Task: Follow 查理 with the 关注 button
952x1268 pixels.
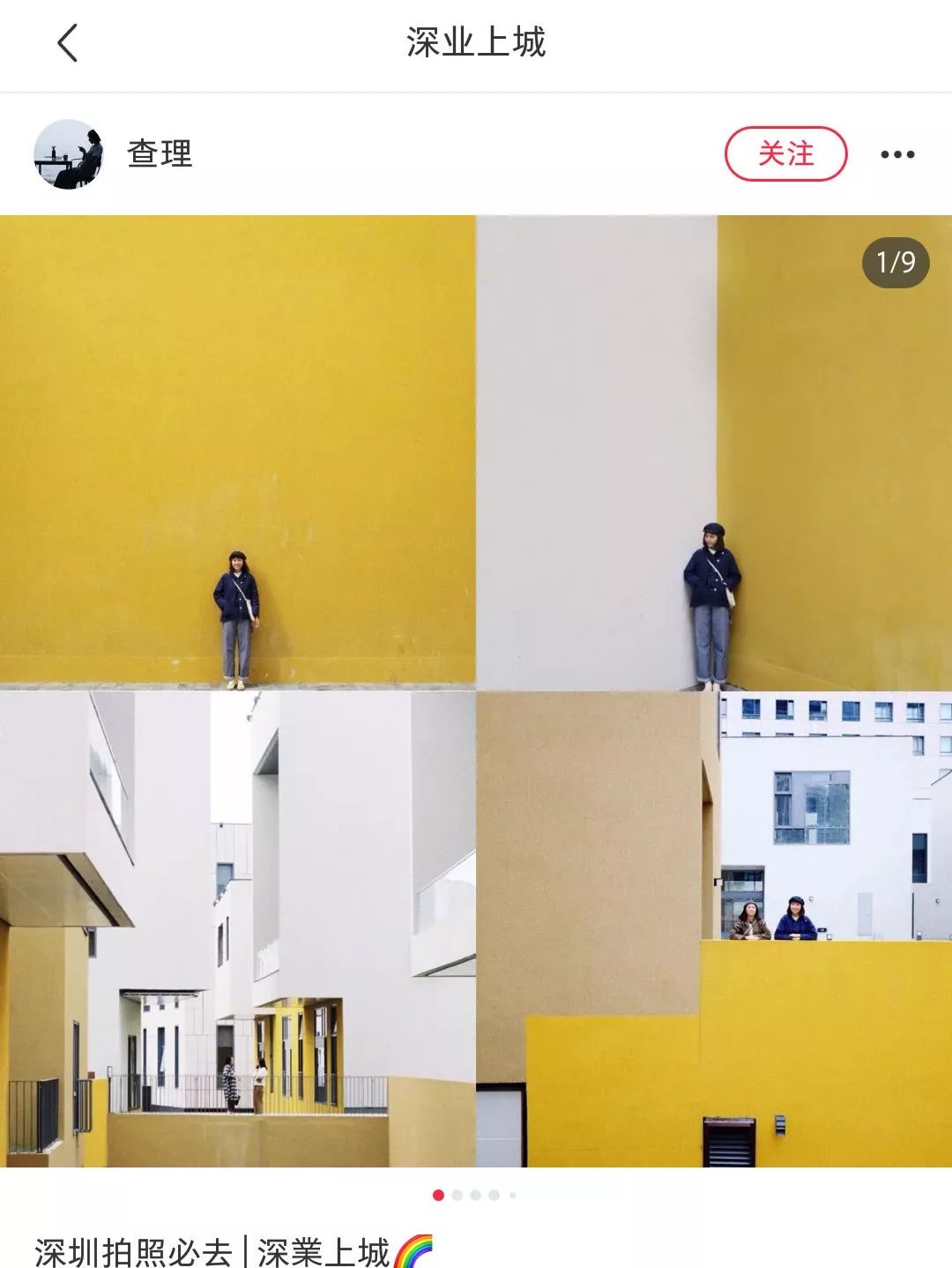Action: tap(785, 154)
